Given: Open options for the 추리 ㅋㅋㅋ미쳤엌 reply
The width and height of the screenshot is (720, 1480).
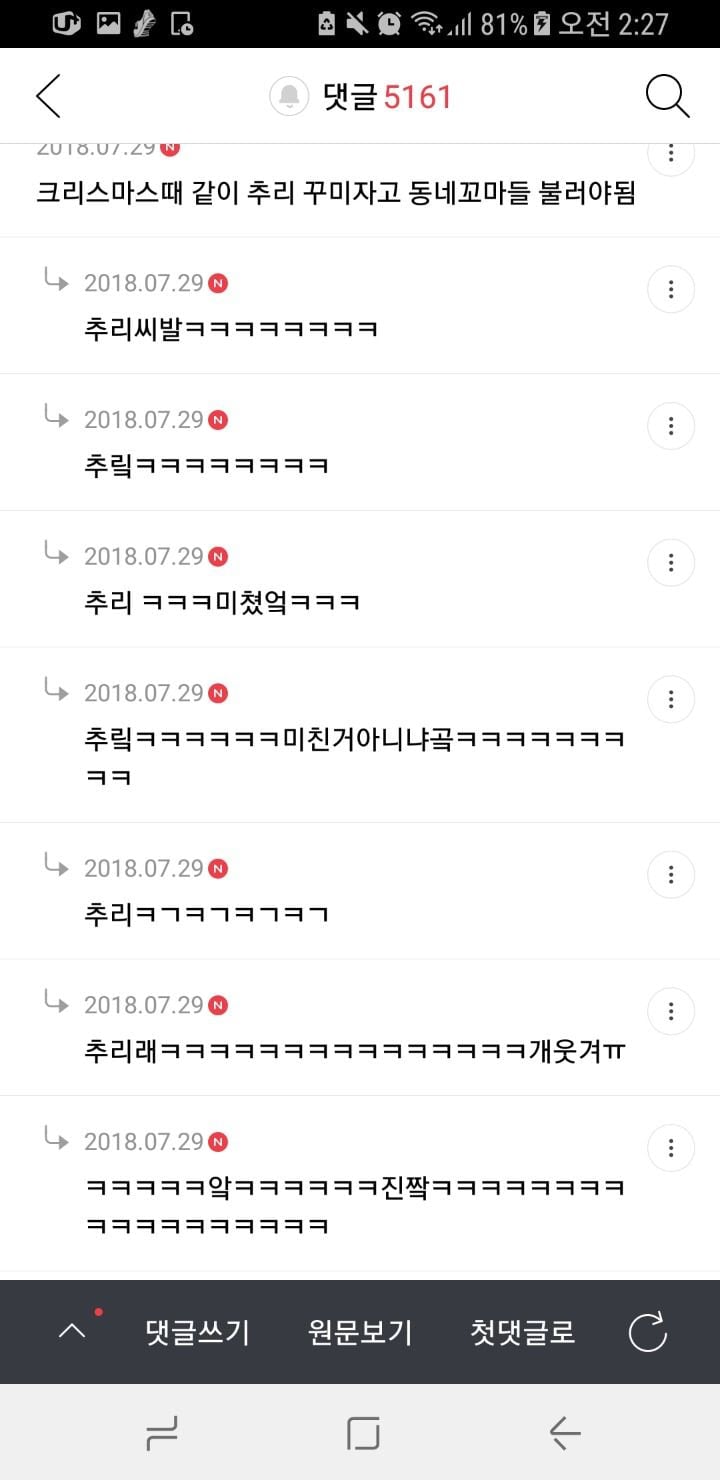Looking at the screenshot, I should point(671,563).
